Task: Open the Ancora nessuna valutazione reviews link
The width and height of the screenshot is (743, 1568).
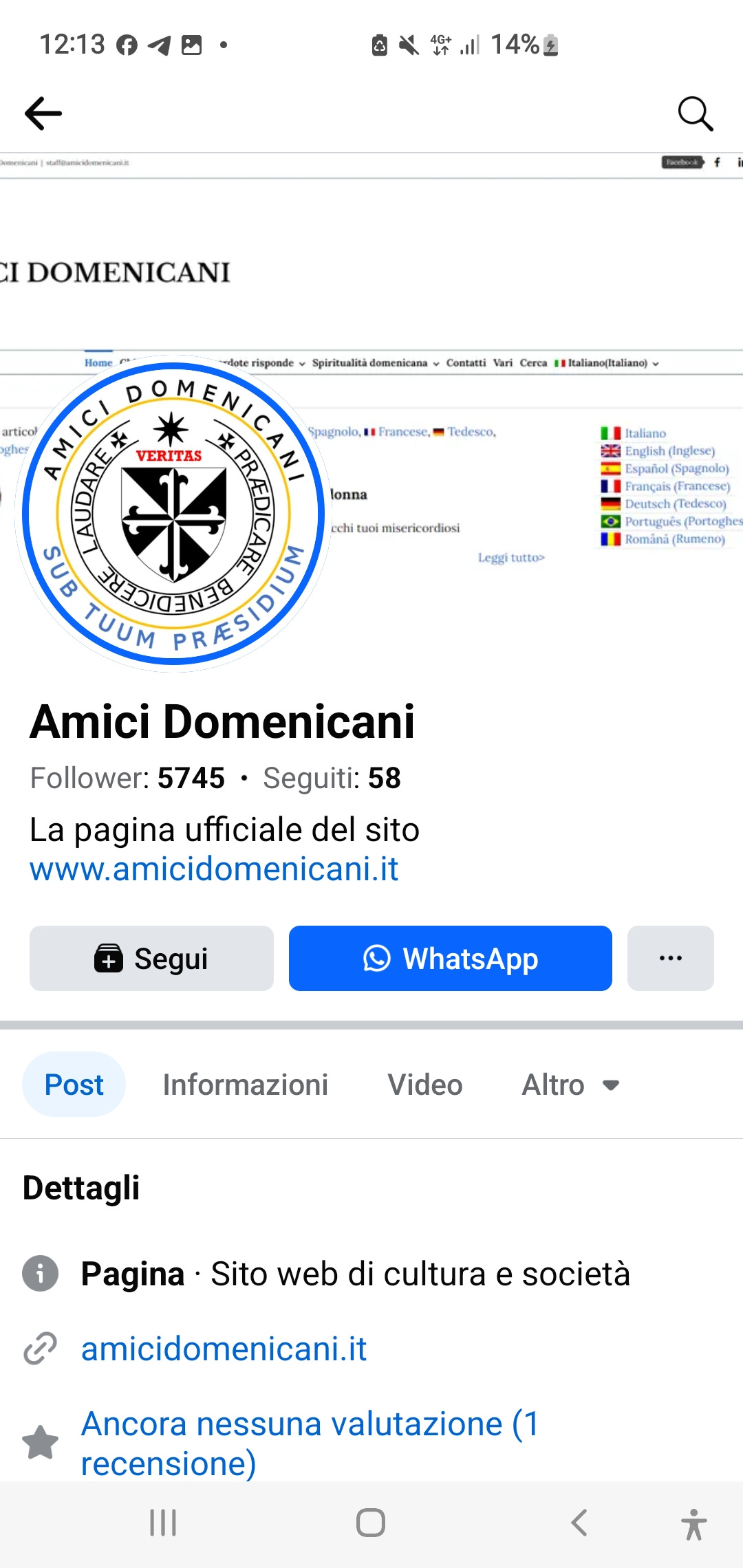Action: click(310, 1443)
